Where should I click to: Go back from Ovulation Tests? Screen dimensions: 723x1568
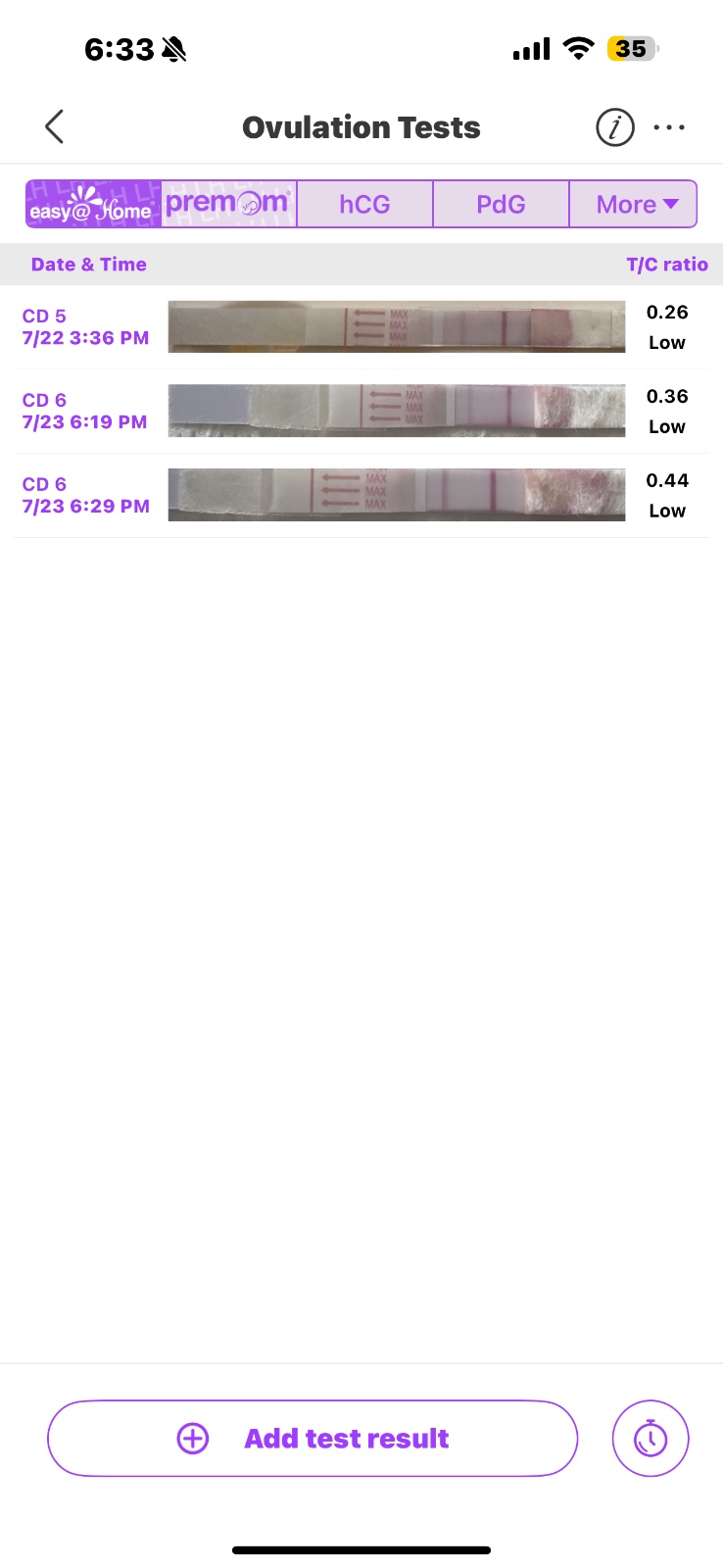point(55,127)
